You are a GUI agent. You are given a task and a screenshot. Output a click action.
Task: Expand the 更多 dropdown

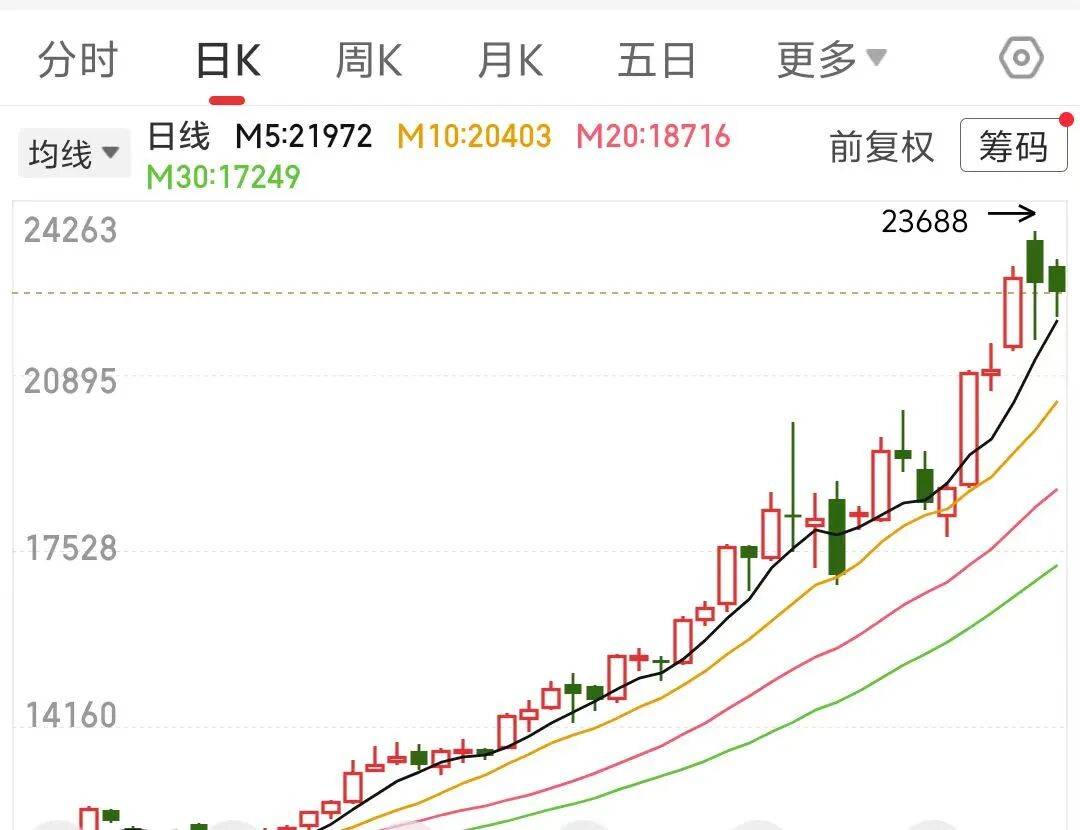(x=831, y=61)
